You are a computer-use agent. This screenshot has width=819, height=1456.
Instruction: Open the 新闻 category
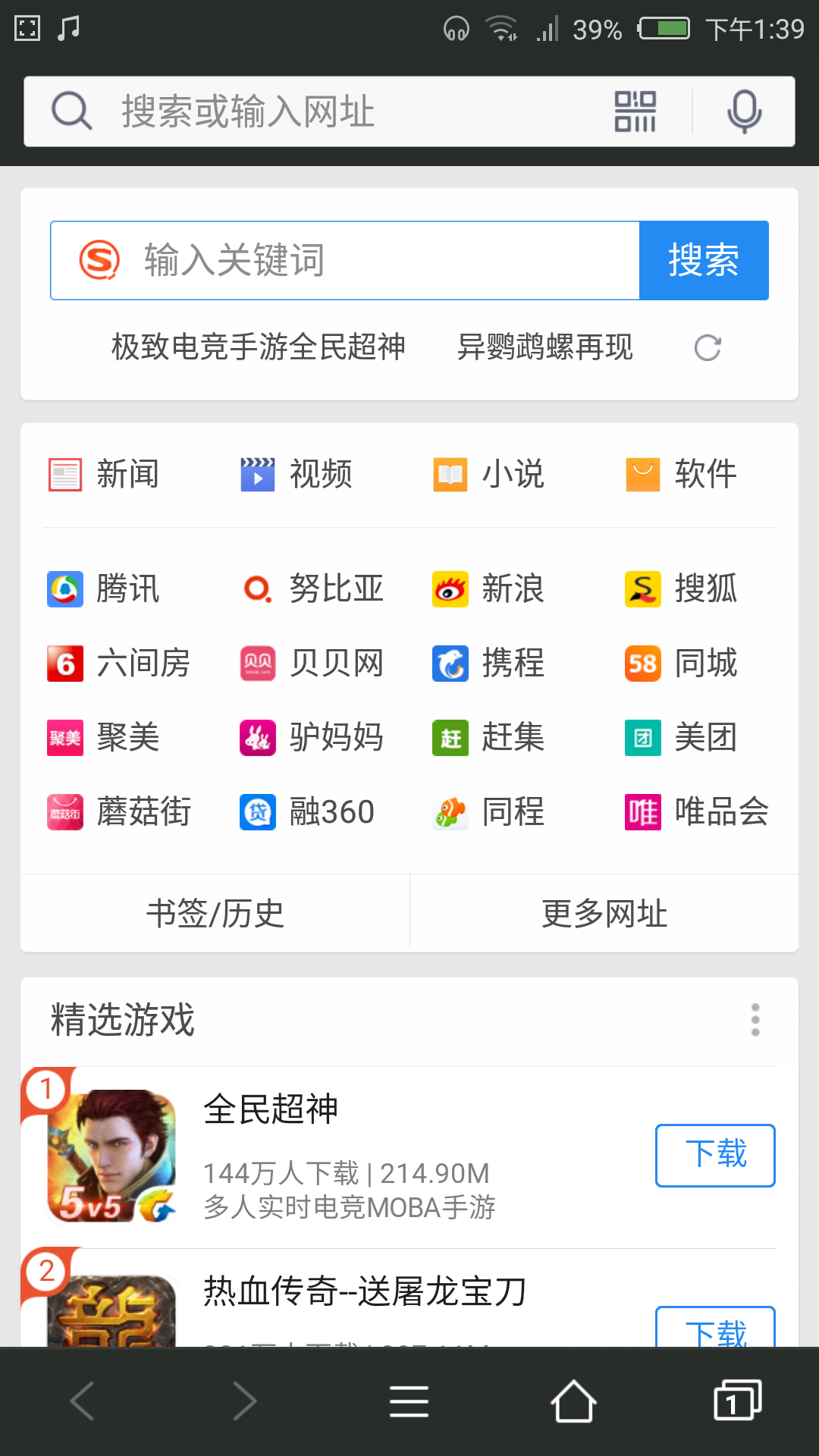106,475
